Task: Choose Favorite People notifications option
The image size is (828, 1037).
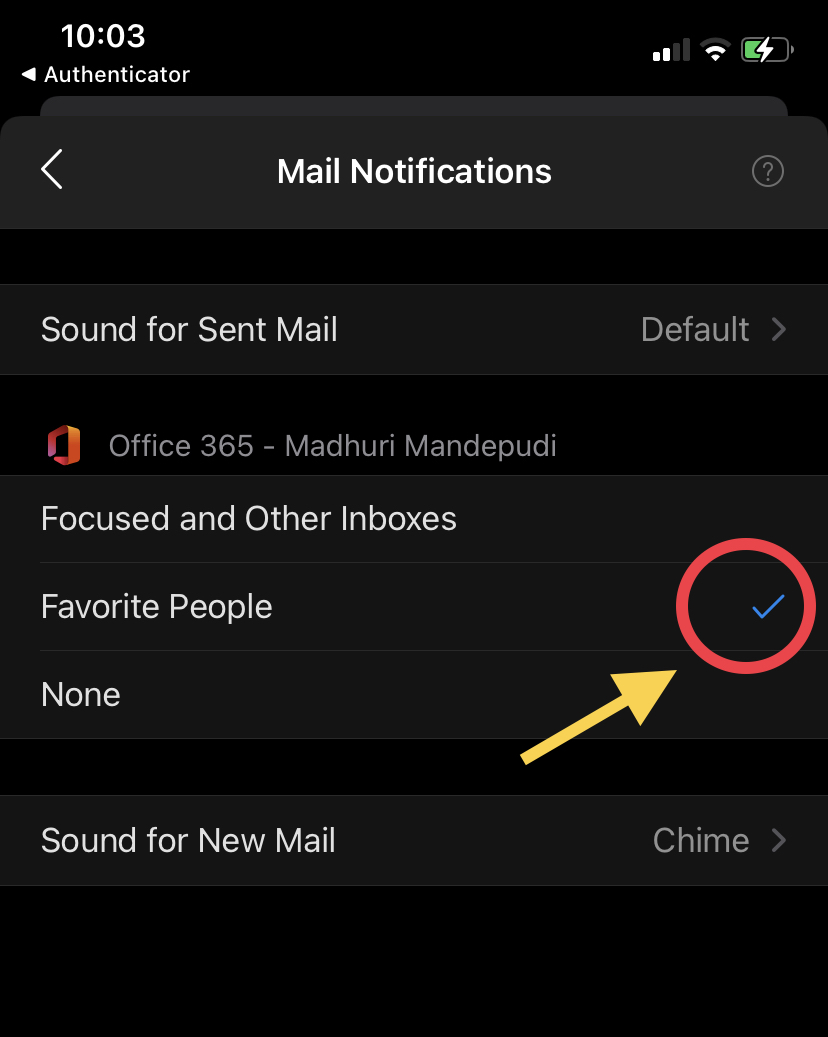Action: coord(414,607)
